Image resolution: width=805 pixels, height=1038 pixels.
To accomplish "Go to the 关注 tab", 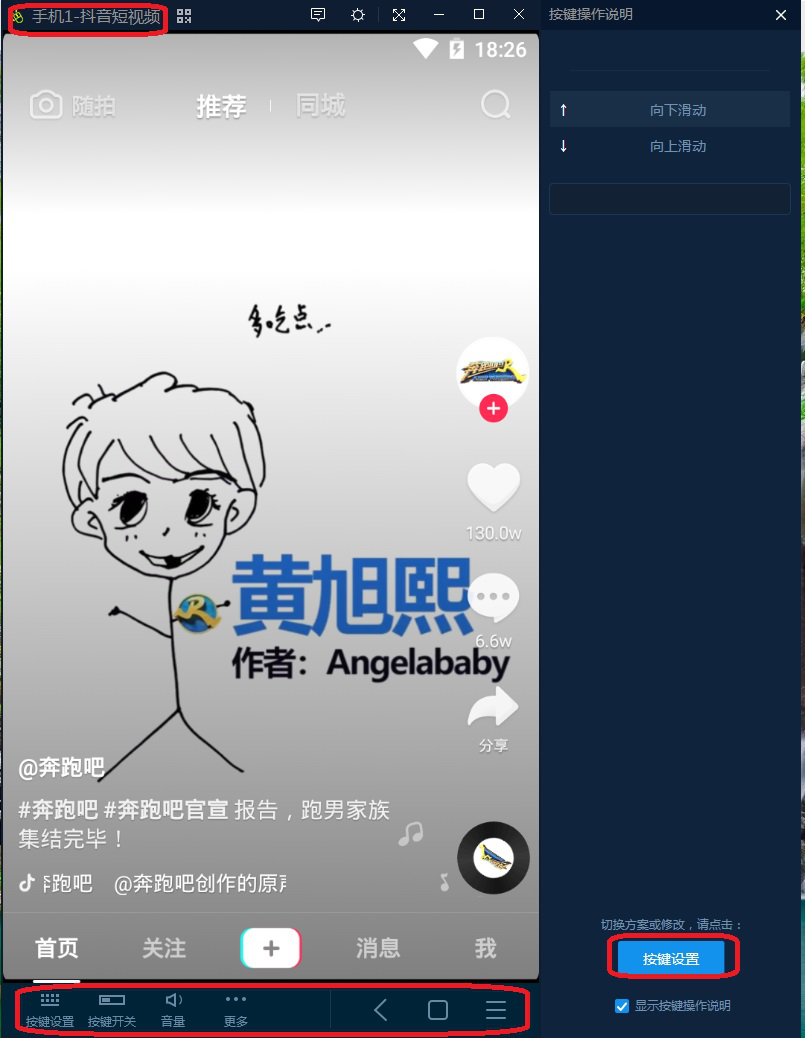I will point(164,947).
